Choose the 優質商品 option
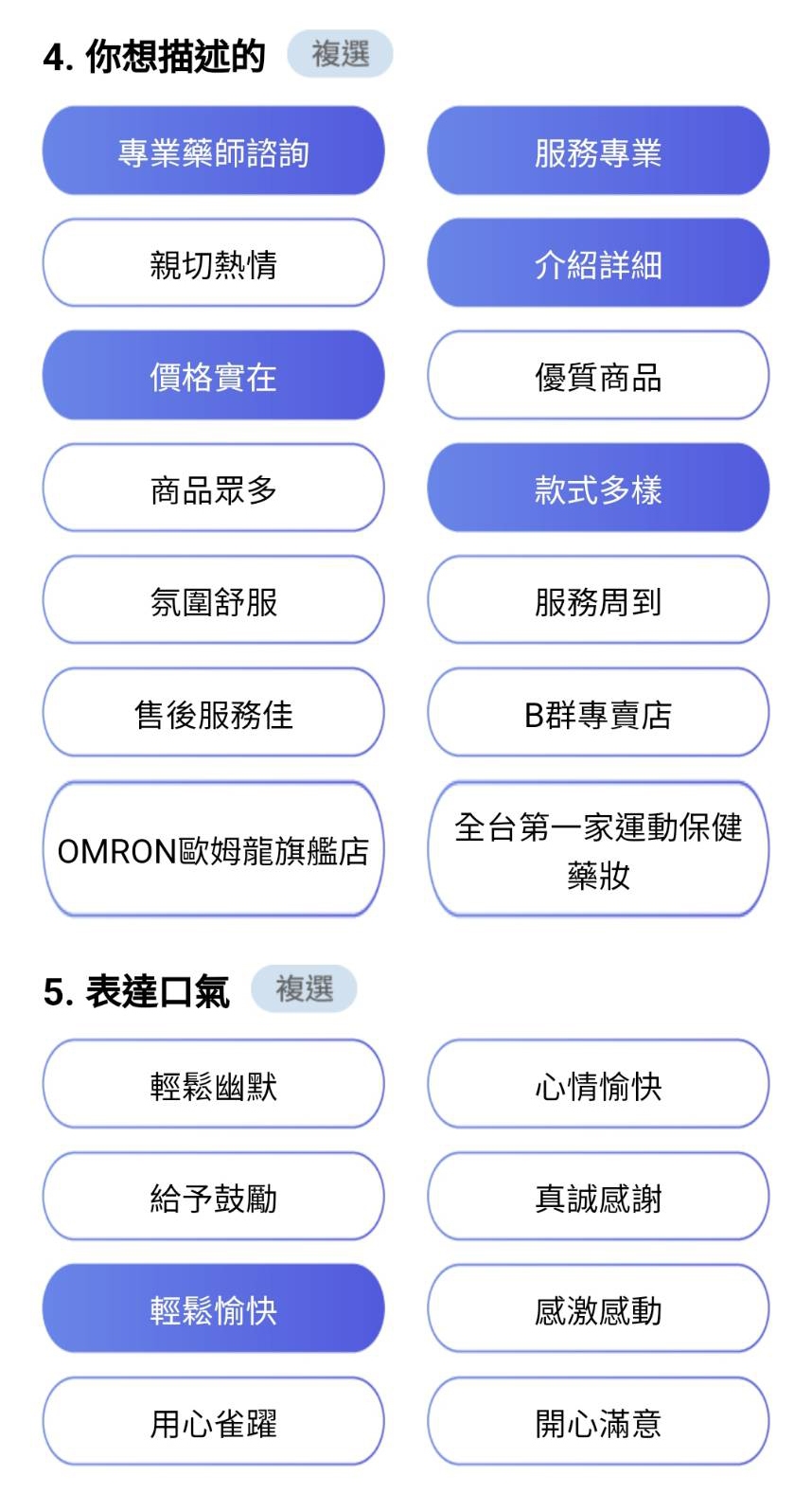Image resolution: width=812 pixels, height=1493 pixels. 598,376
